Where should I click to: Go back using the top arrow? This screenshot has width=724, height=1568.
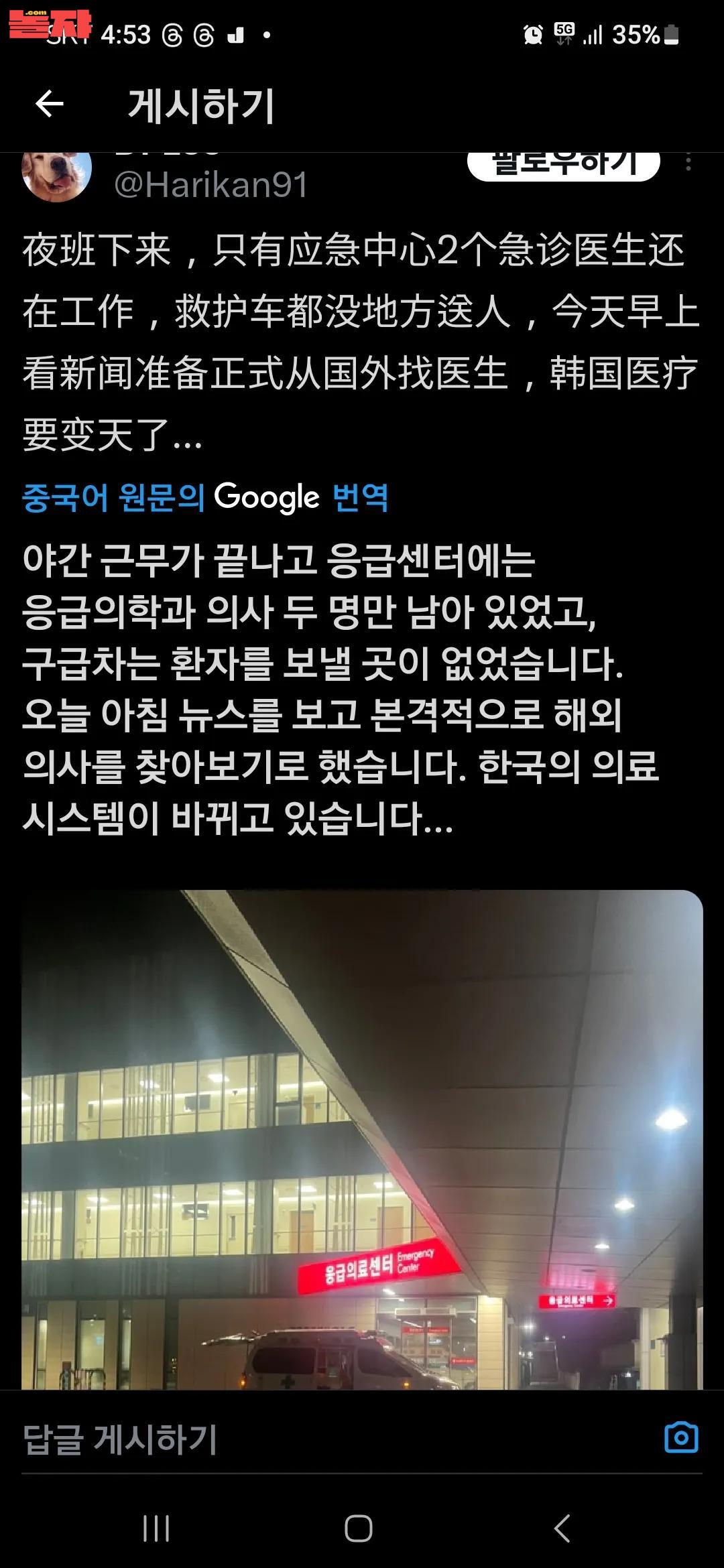click(49, 105)
